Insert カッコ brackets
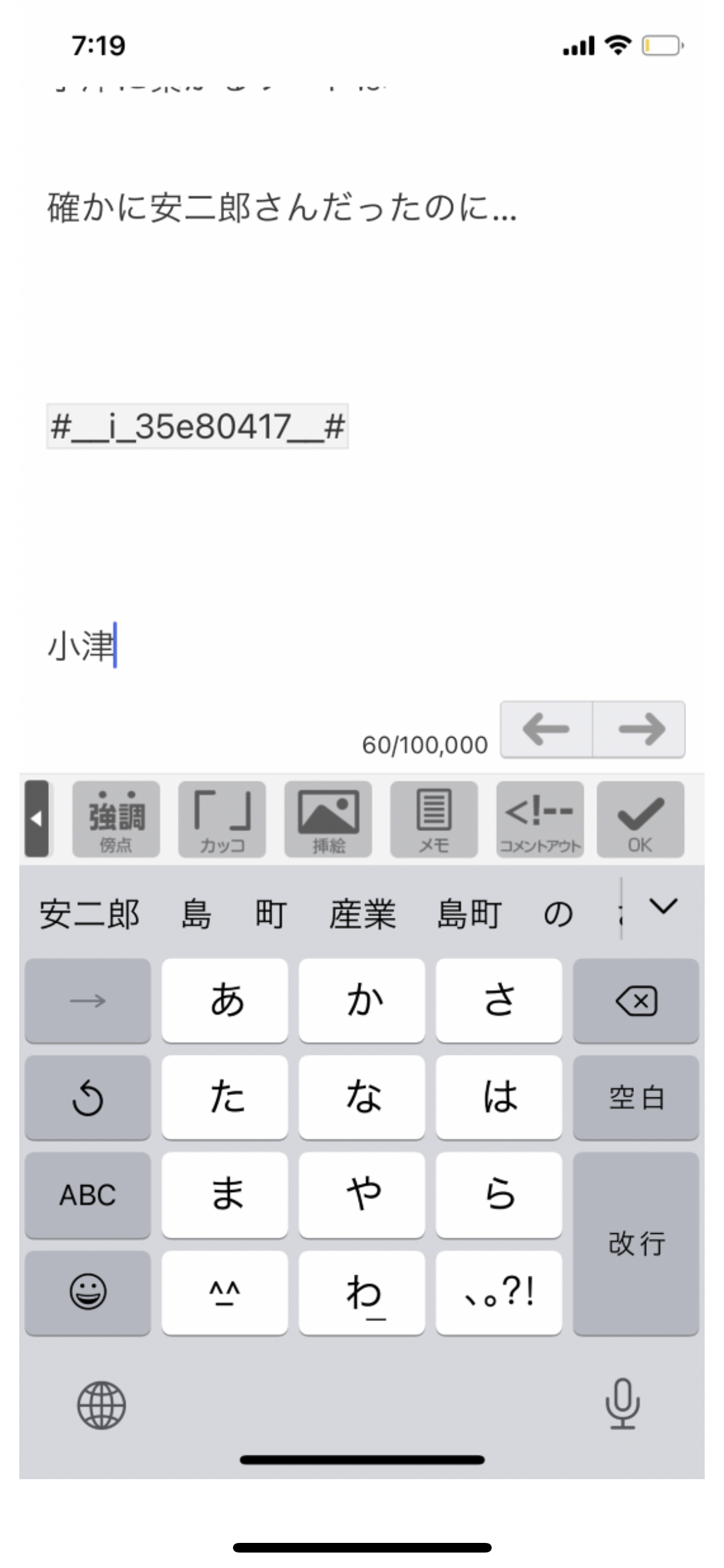 222,819
